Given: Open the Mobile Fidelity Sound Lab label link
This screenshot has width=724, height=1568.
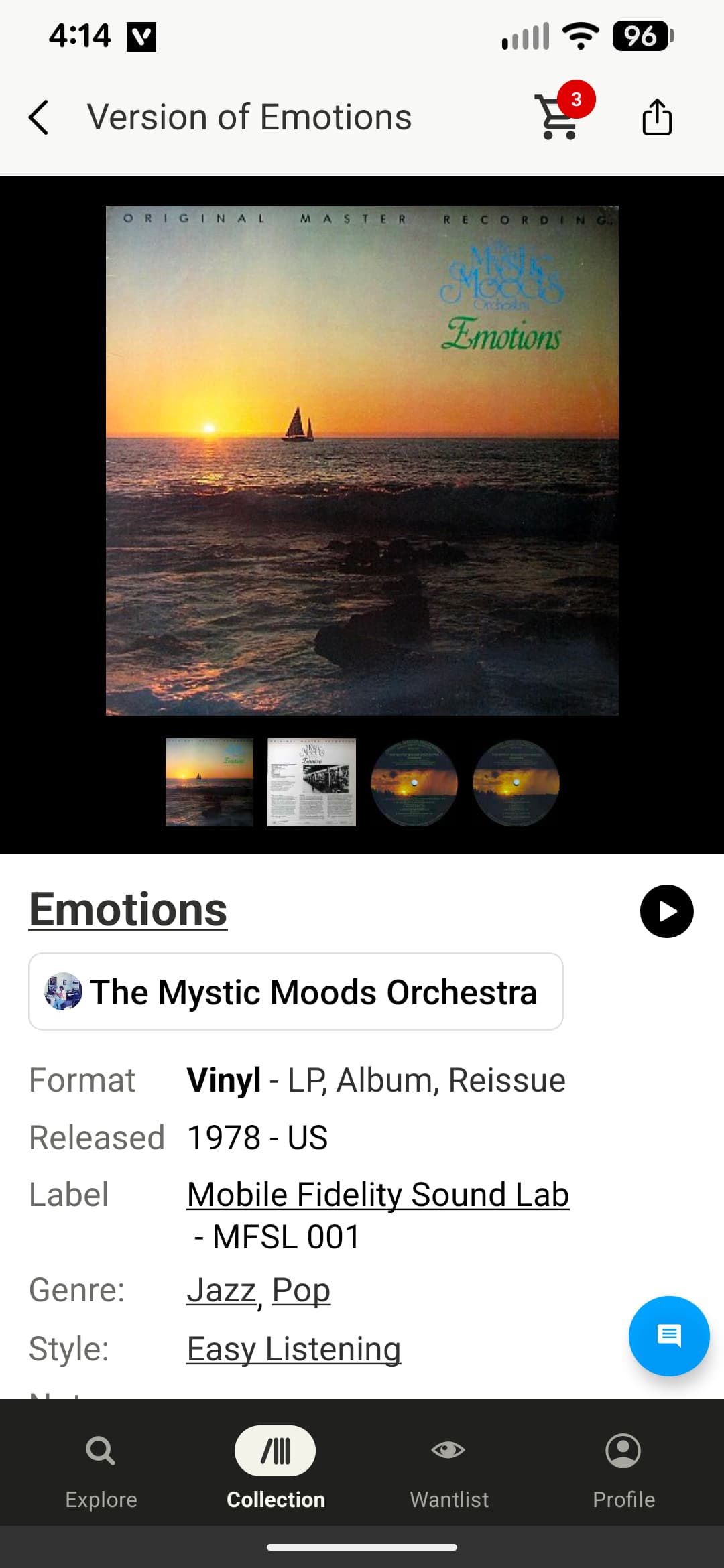Looking at the screenshot, I should pos(378,1195).
